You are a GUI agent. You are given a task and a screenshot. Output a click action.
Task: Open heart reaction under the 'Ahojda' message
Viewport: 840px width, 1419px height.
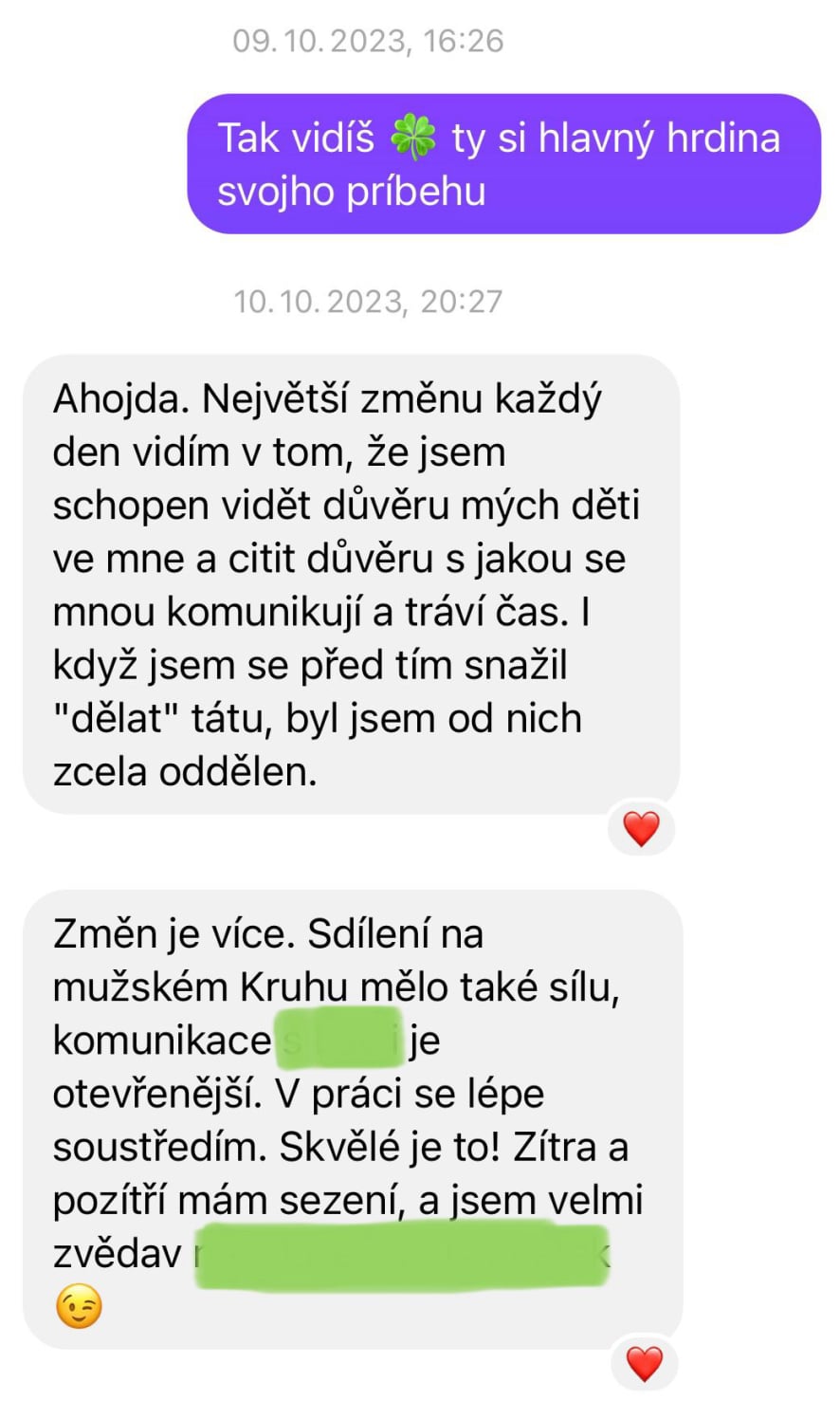point(641,828)
